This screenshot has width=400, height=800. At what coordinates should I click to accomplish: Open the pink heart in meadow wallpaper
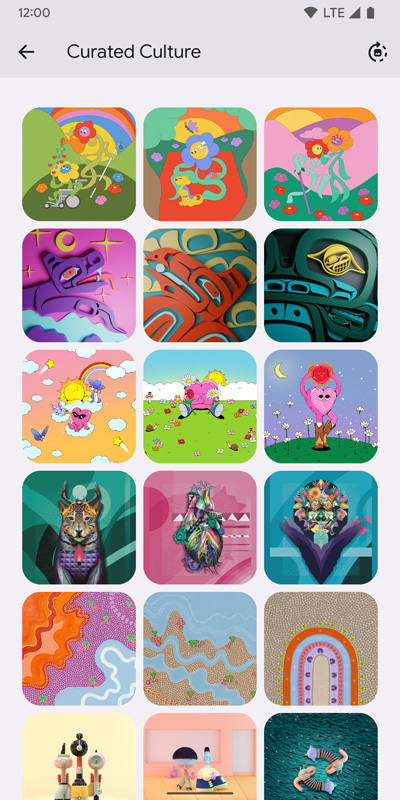click(200, 406)
